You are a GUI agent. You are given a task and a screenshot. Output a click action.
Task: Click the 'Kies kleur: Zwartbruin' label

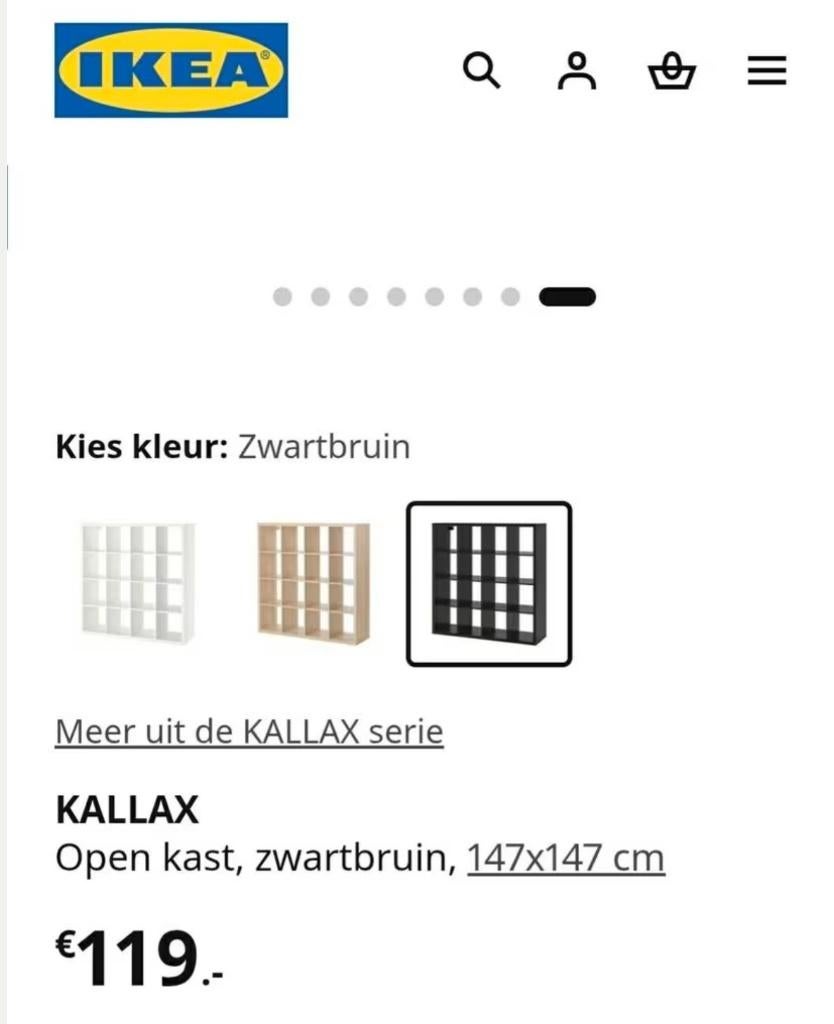(232, 446)
